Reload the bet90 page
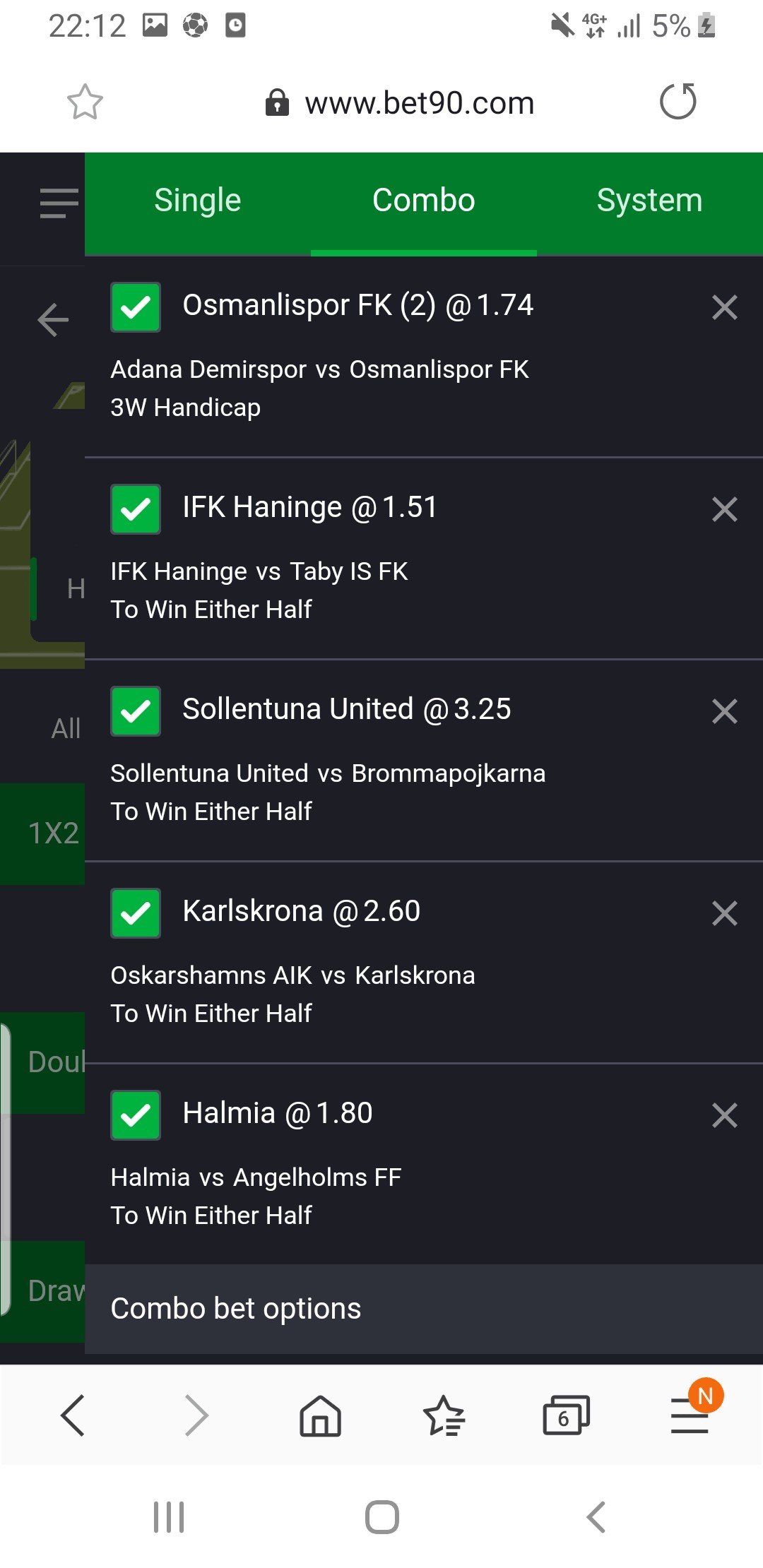Image resolution: width=763 pixels, height=1568 pixels. point(678,102)
